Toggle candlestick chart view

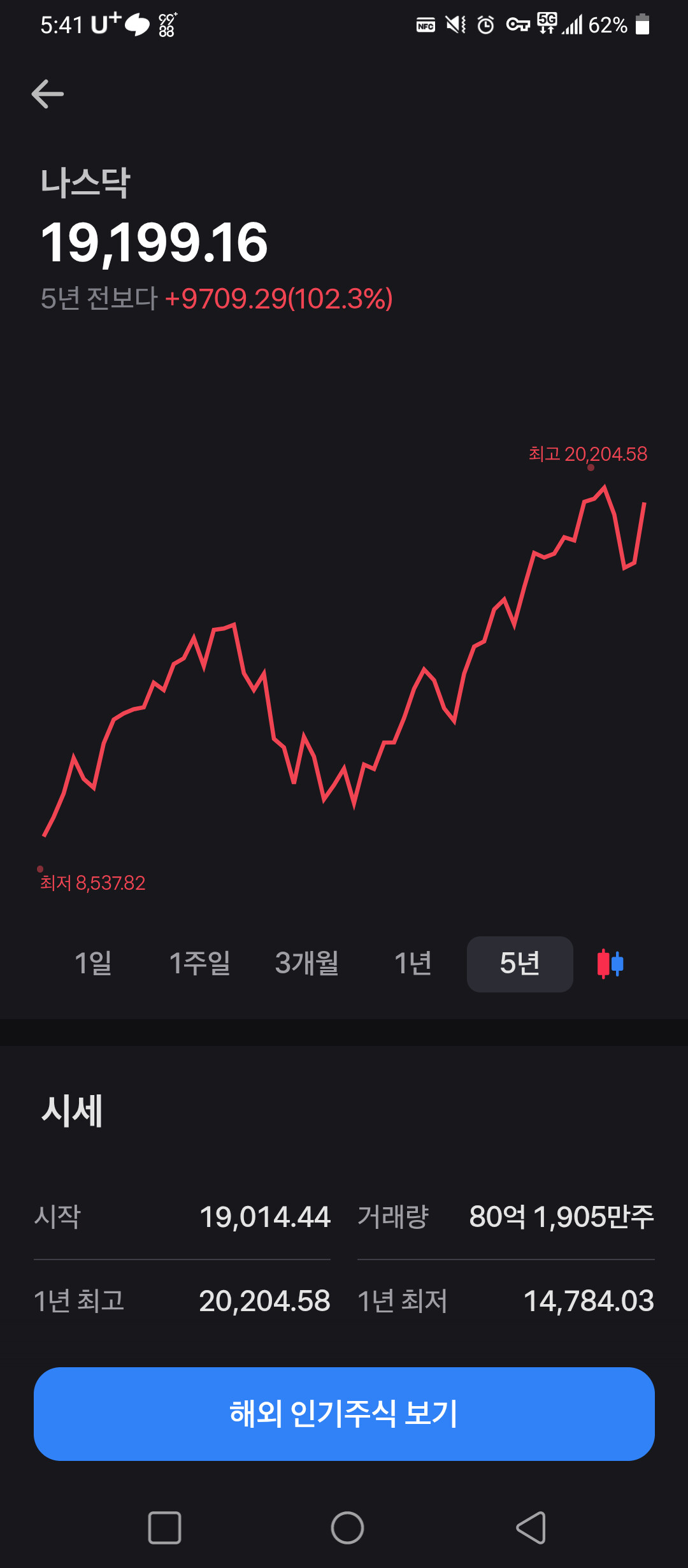click(610, 963)
